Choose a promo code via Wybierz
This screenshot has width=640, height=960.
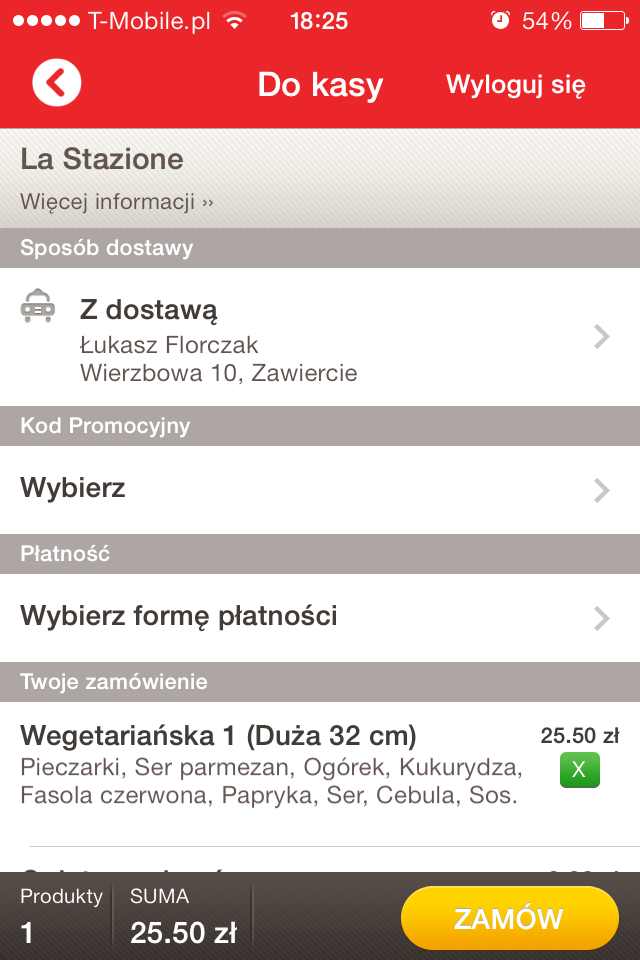coord(320,489)
